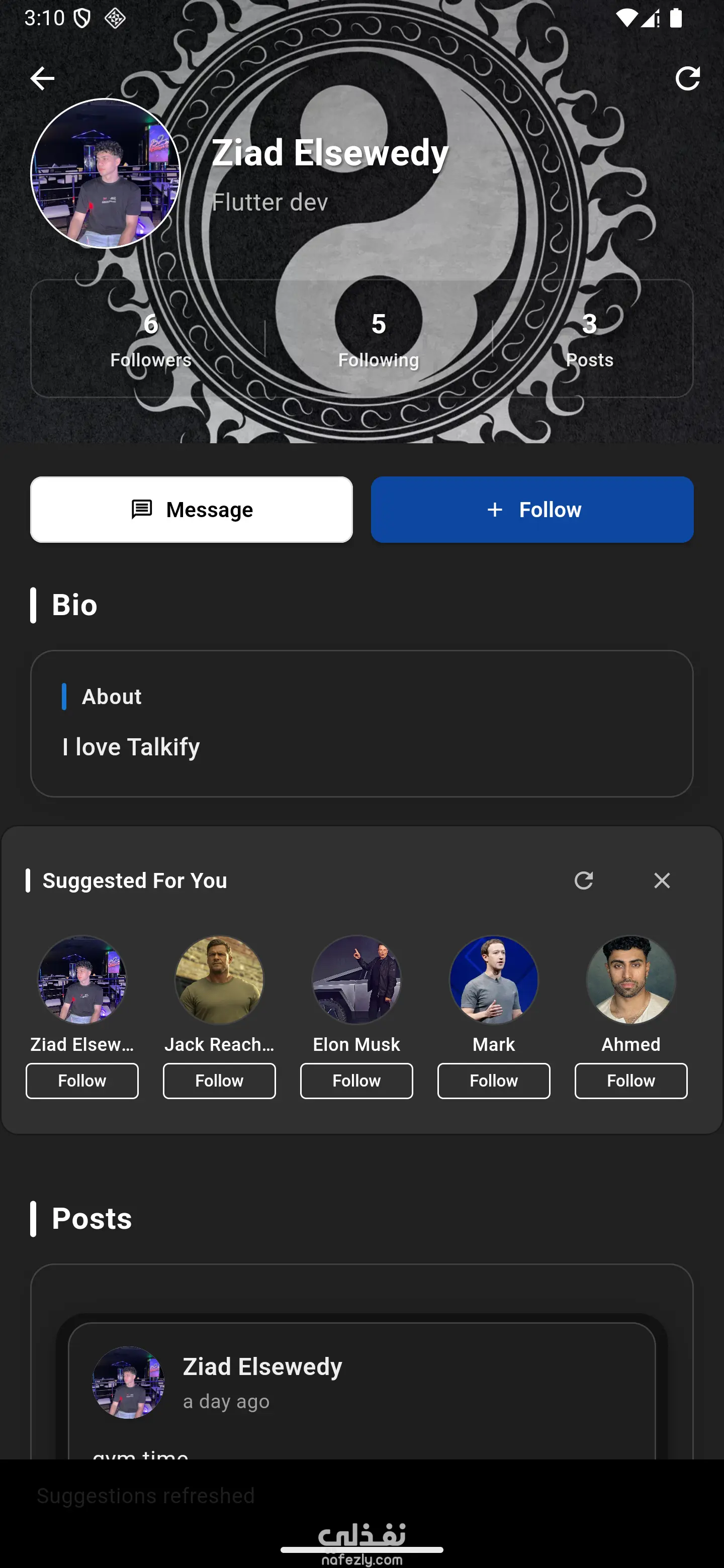Follow Jack Reacher from suggestions
Viewport: 724px width, 1568px height.
(x=219, y=1081)
